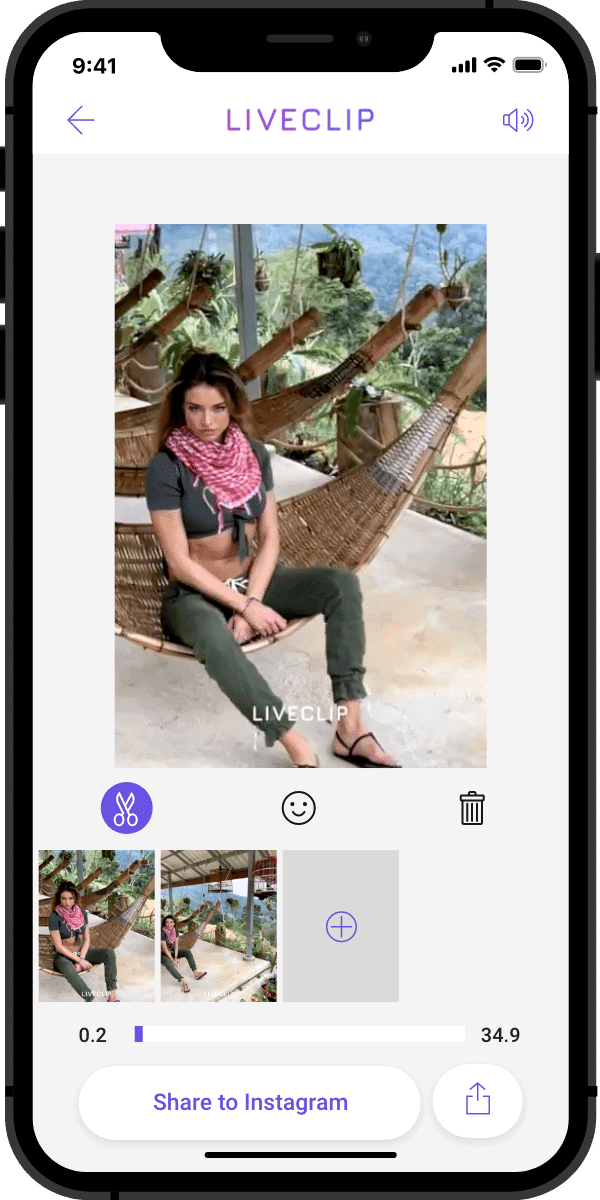Screen dimensions: 600x1200
Task: Select the first hammock clip thumbnail
Action: coord(97,926)
